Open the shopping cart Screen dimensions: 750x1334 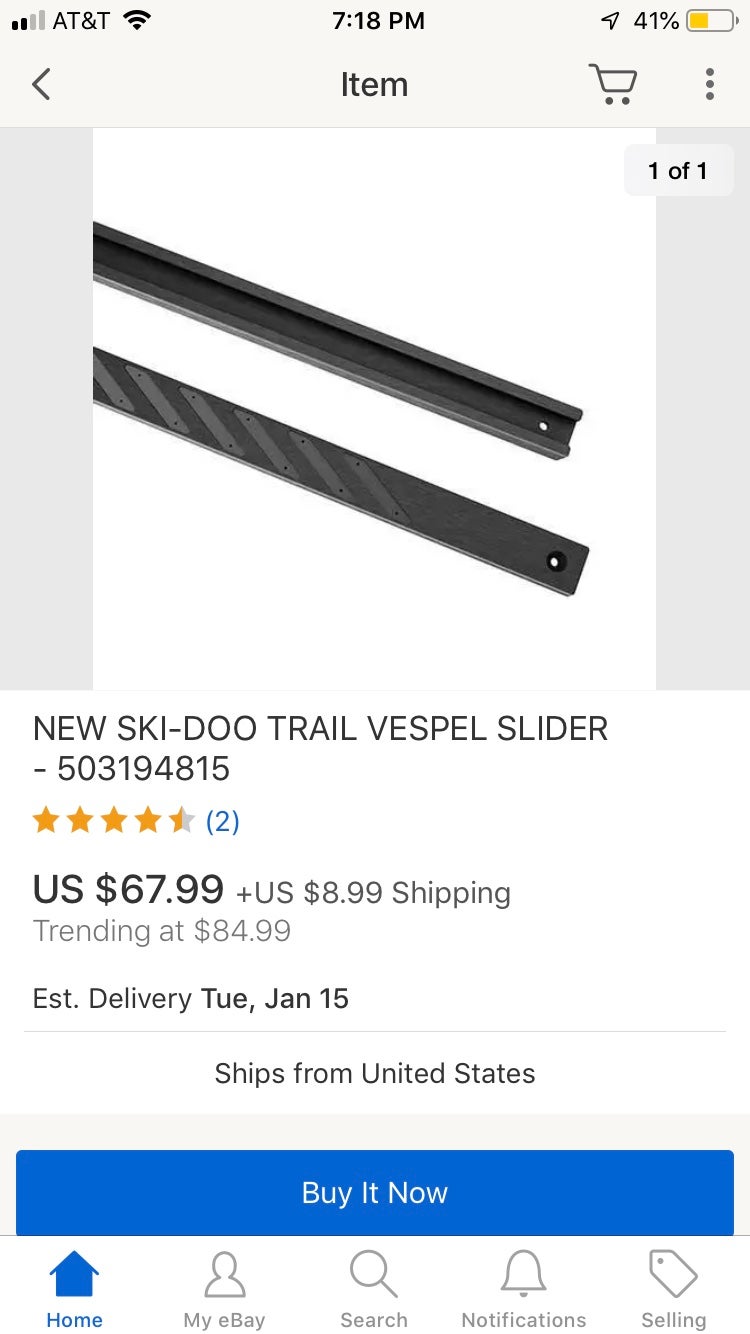(612, 85)
